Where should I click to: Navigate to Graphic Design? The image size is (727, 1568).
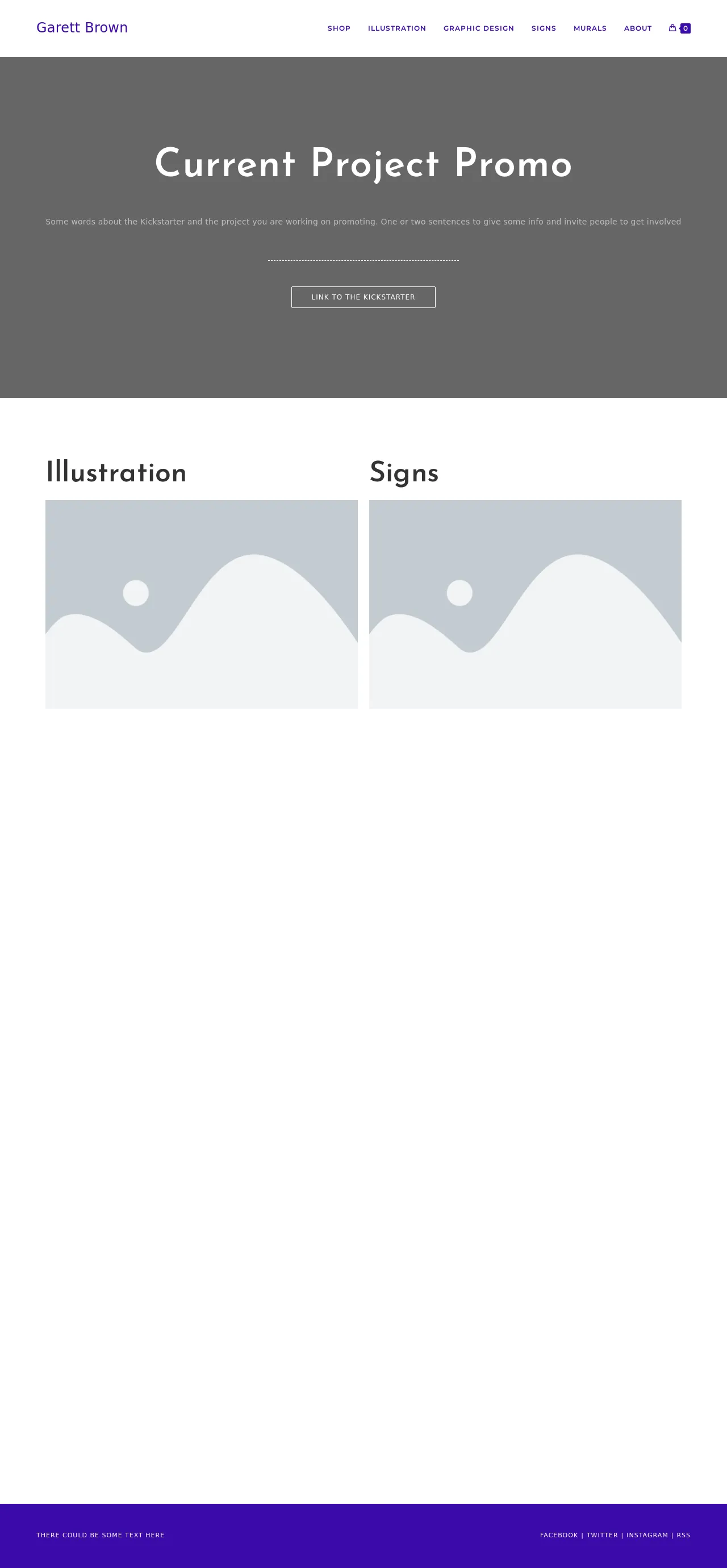(478, 28)
